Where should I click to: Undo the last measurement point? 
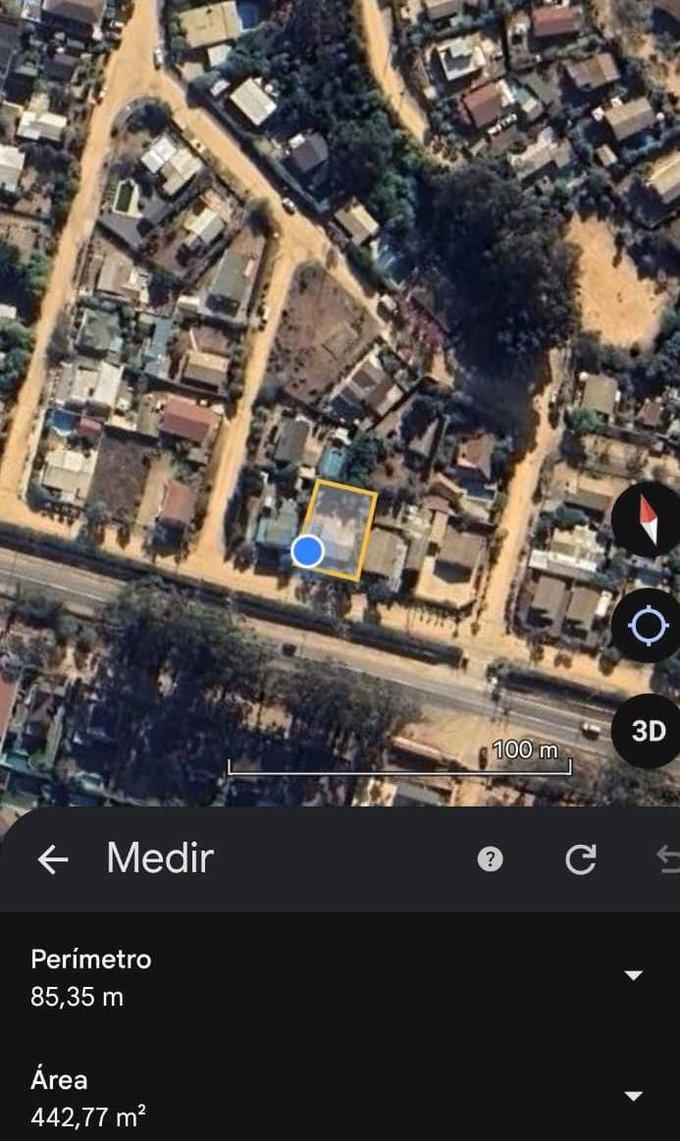[668, 859]
